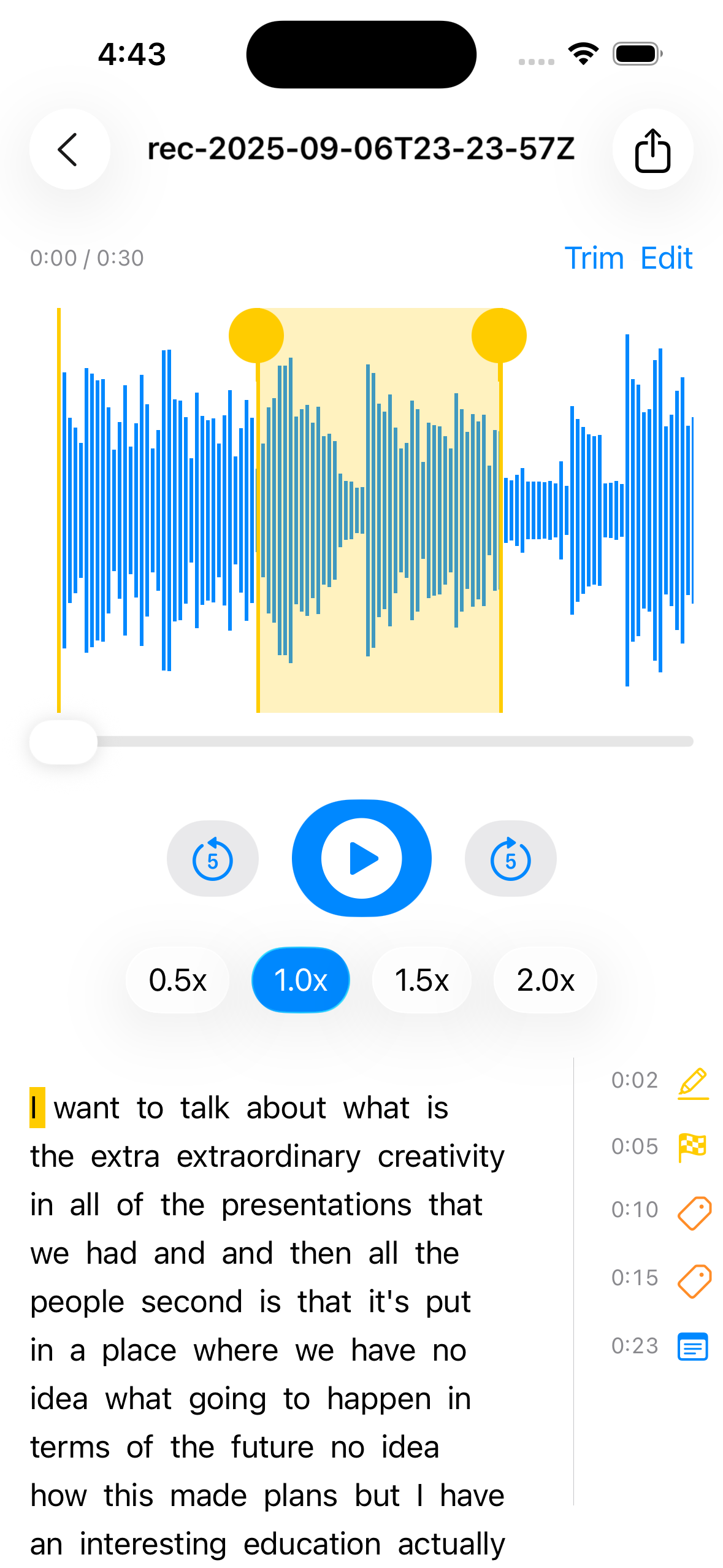Switch speed to 1.5x
Image resolution: width=723 pixels, height=1568 pixels.
pyautogui.click(x=422, y=980)
